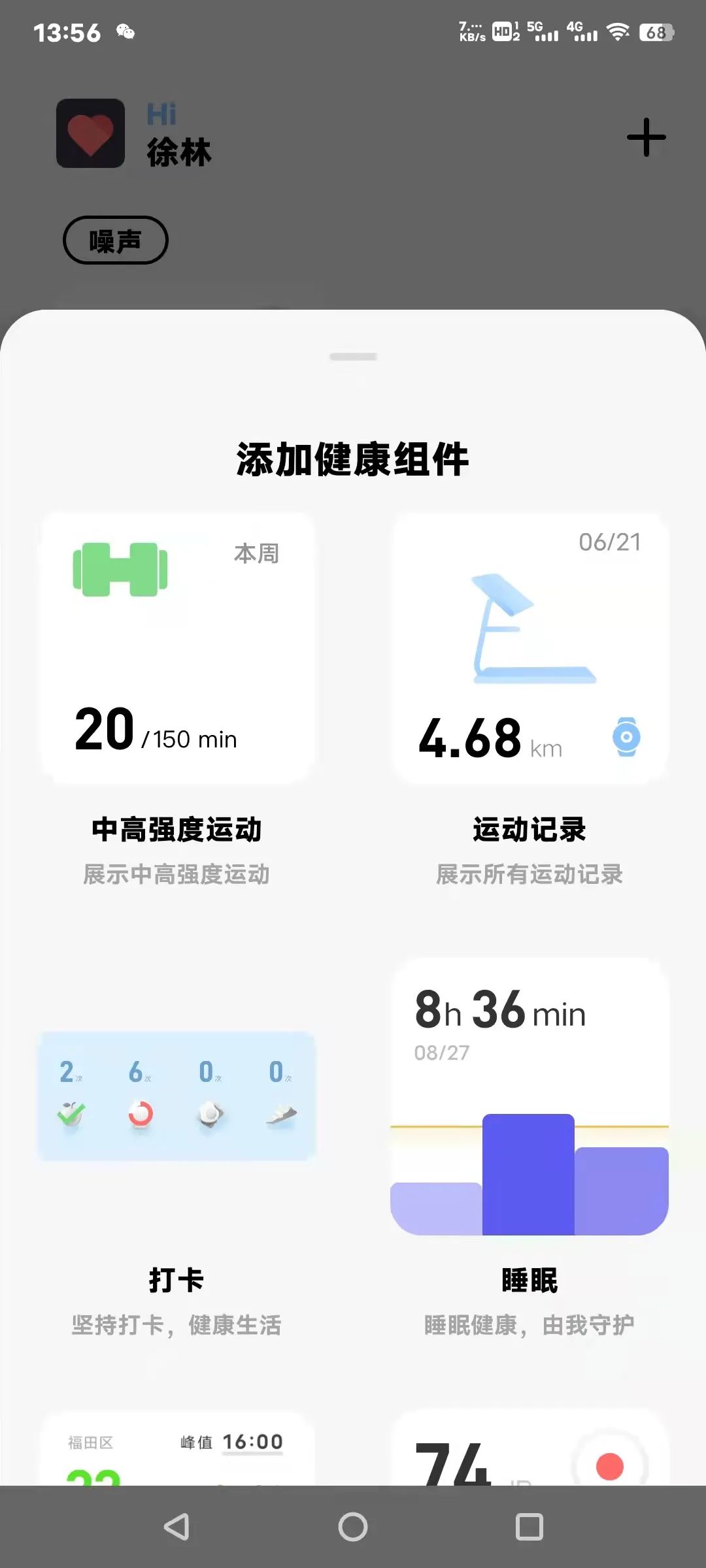Tap the WeChat icon in the status bar
This screenshot has width=706, height=1568.
click(x=125, y=32)
